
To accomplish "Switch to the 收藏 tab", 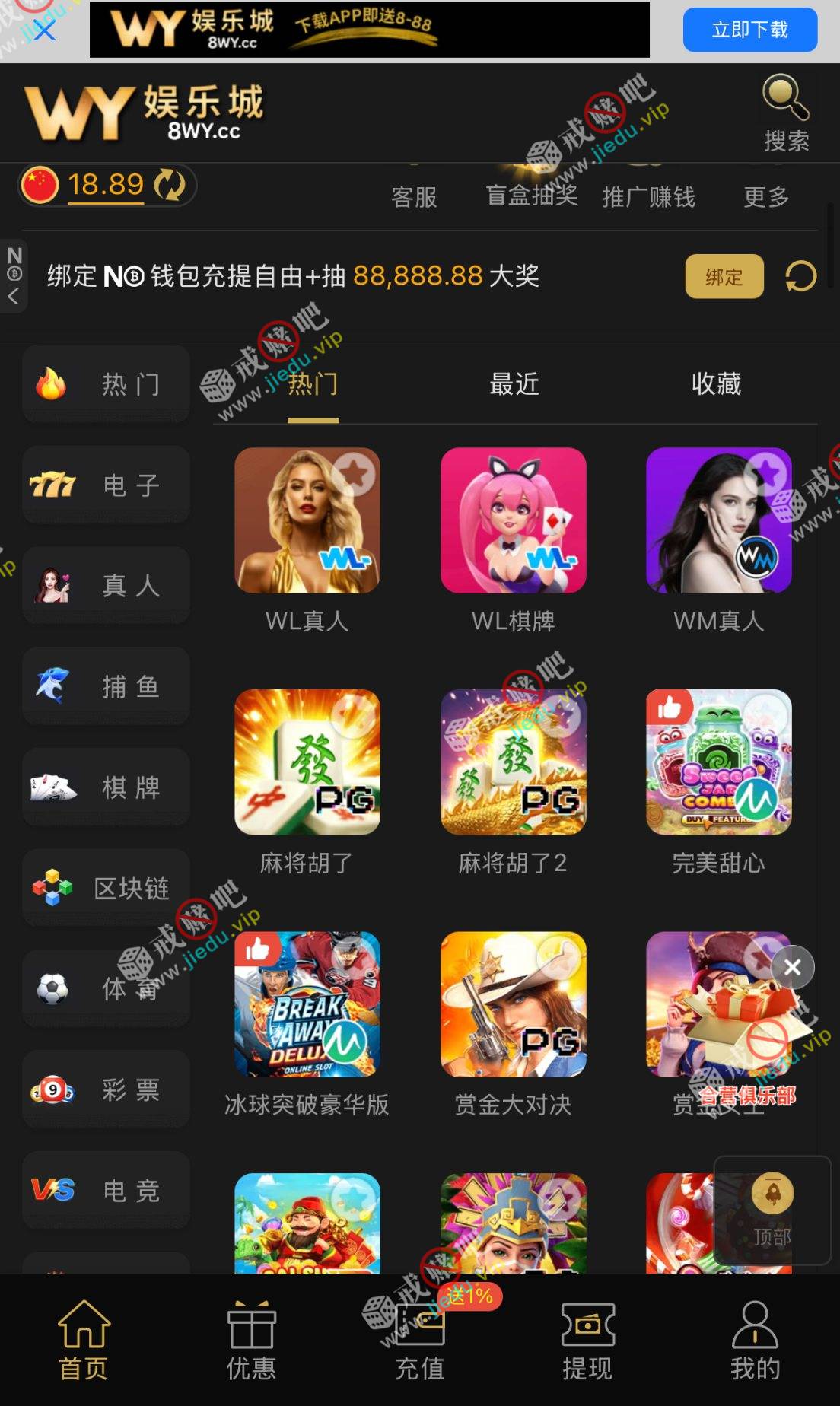I will 715,383.
